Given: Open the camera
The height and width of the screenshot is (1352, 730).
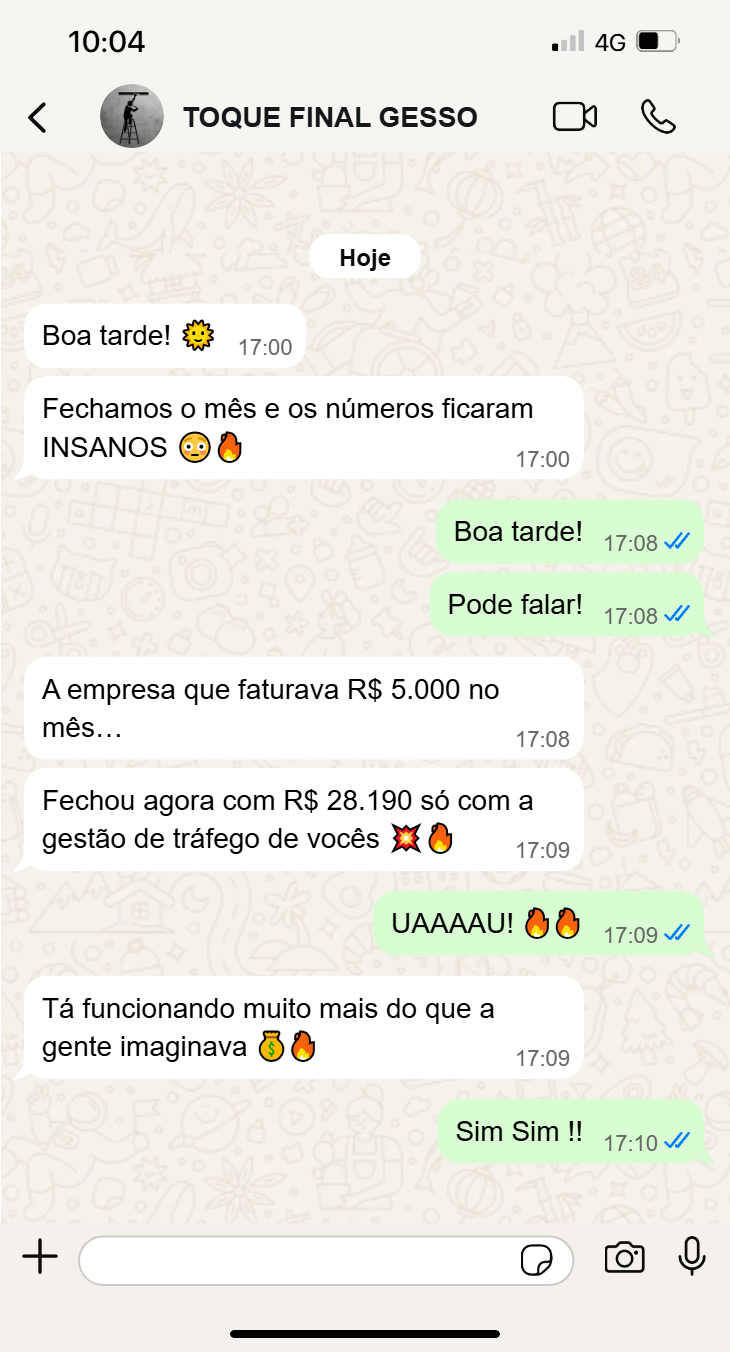Looking at the screenshot, I should click(624, 1258).
